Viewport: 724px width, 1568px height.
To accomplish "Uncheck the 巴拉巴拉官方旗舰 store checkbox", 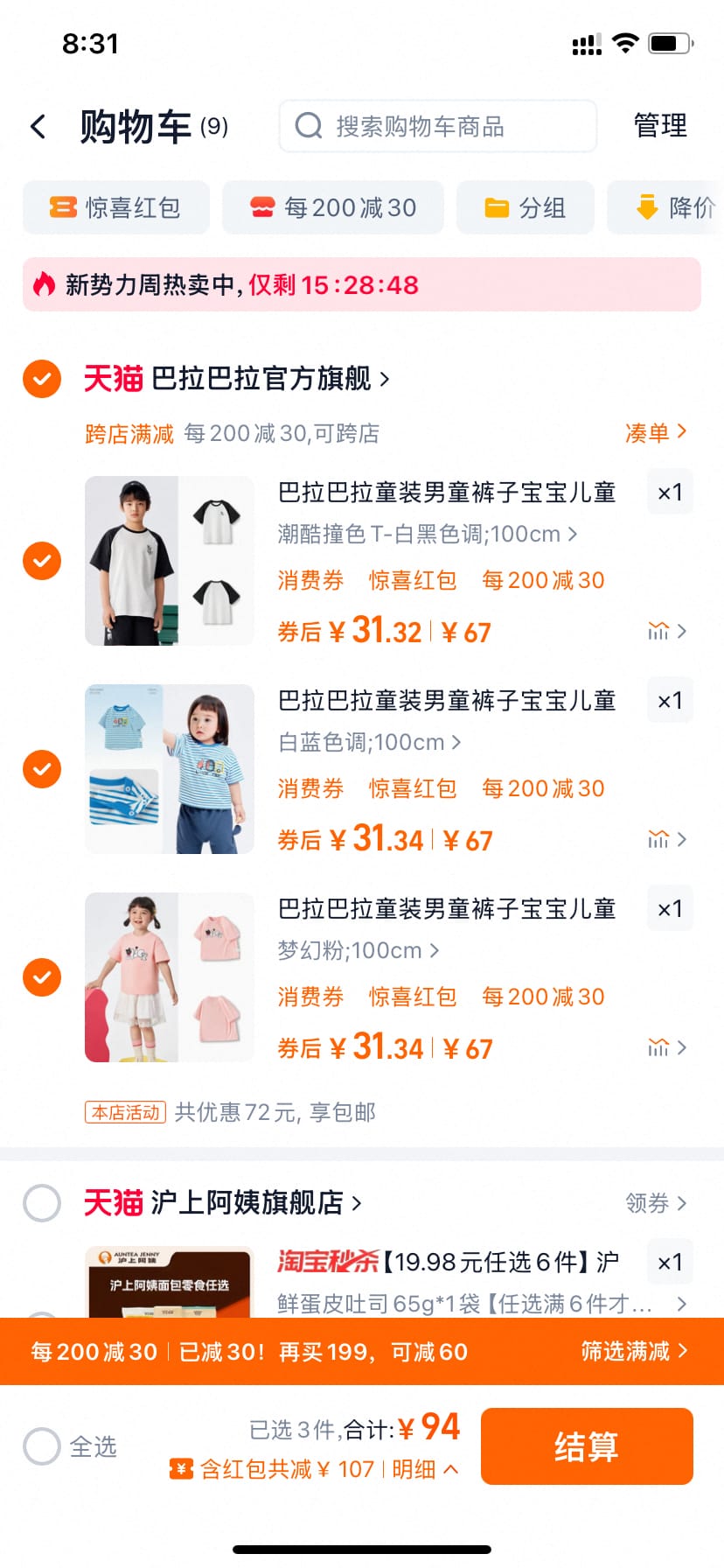I will click(x=42, y=379).
